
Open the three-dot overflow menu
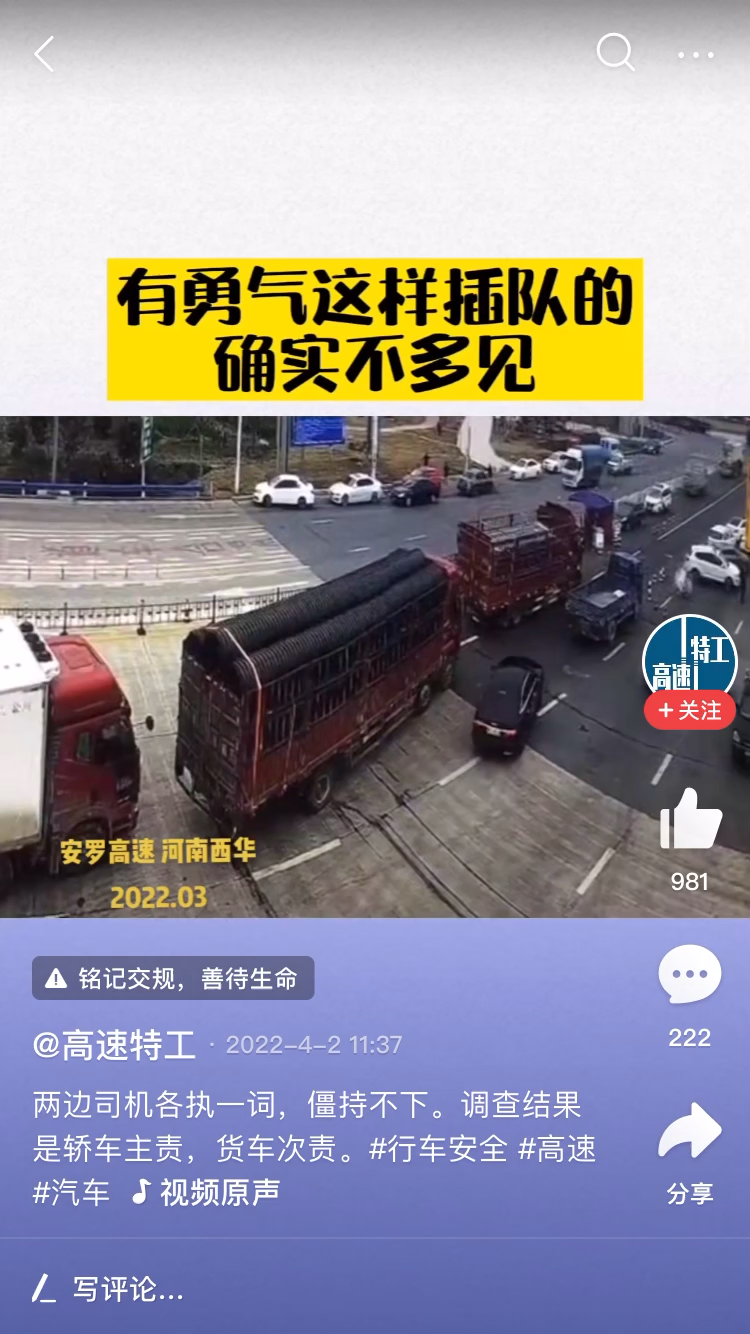(x=696, y=55)
